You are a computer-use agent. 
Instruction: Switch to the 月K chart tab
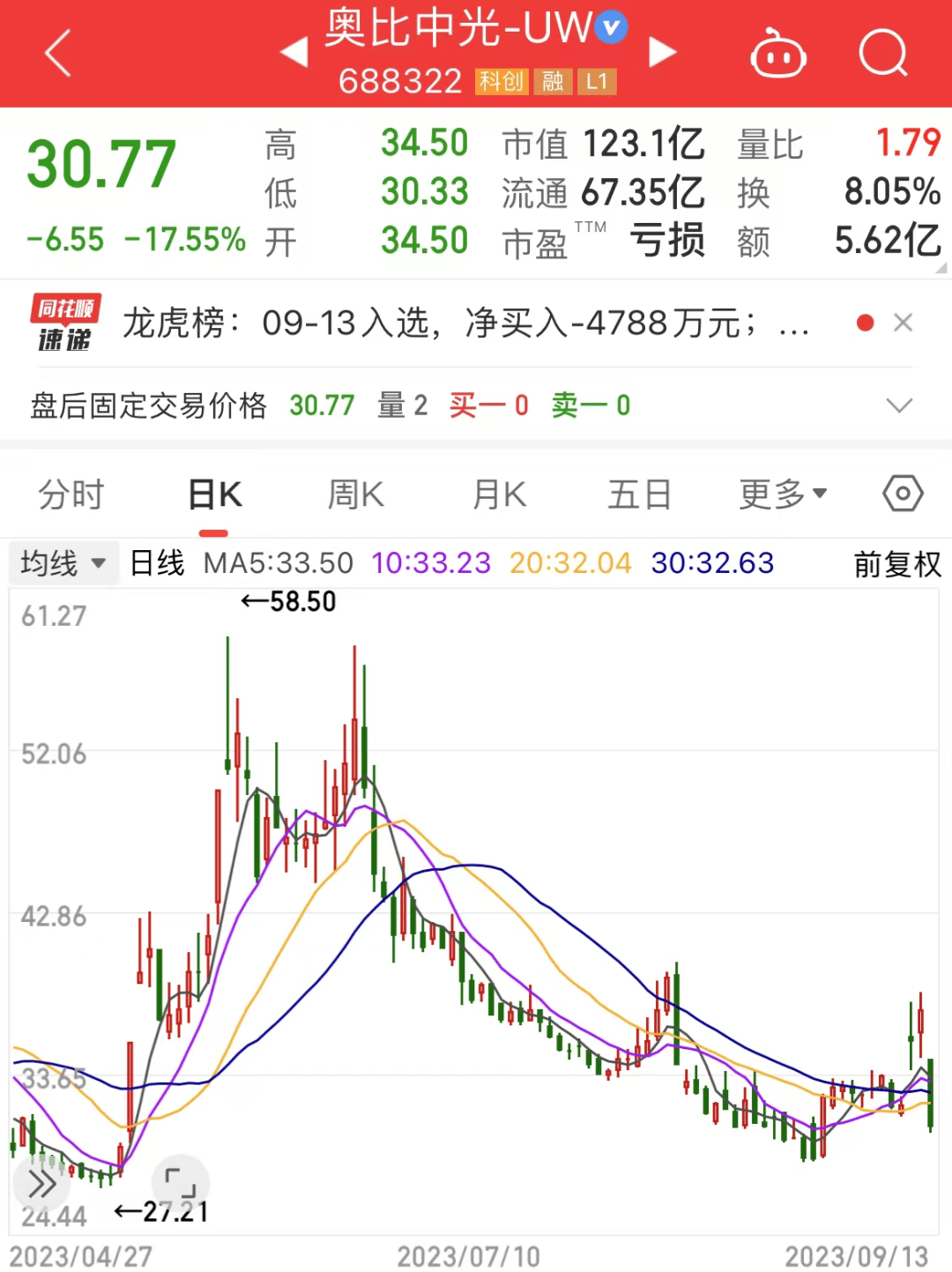499,495
